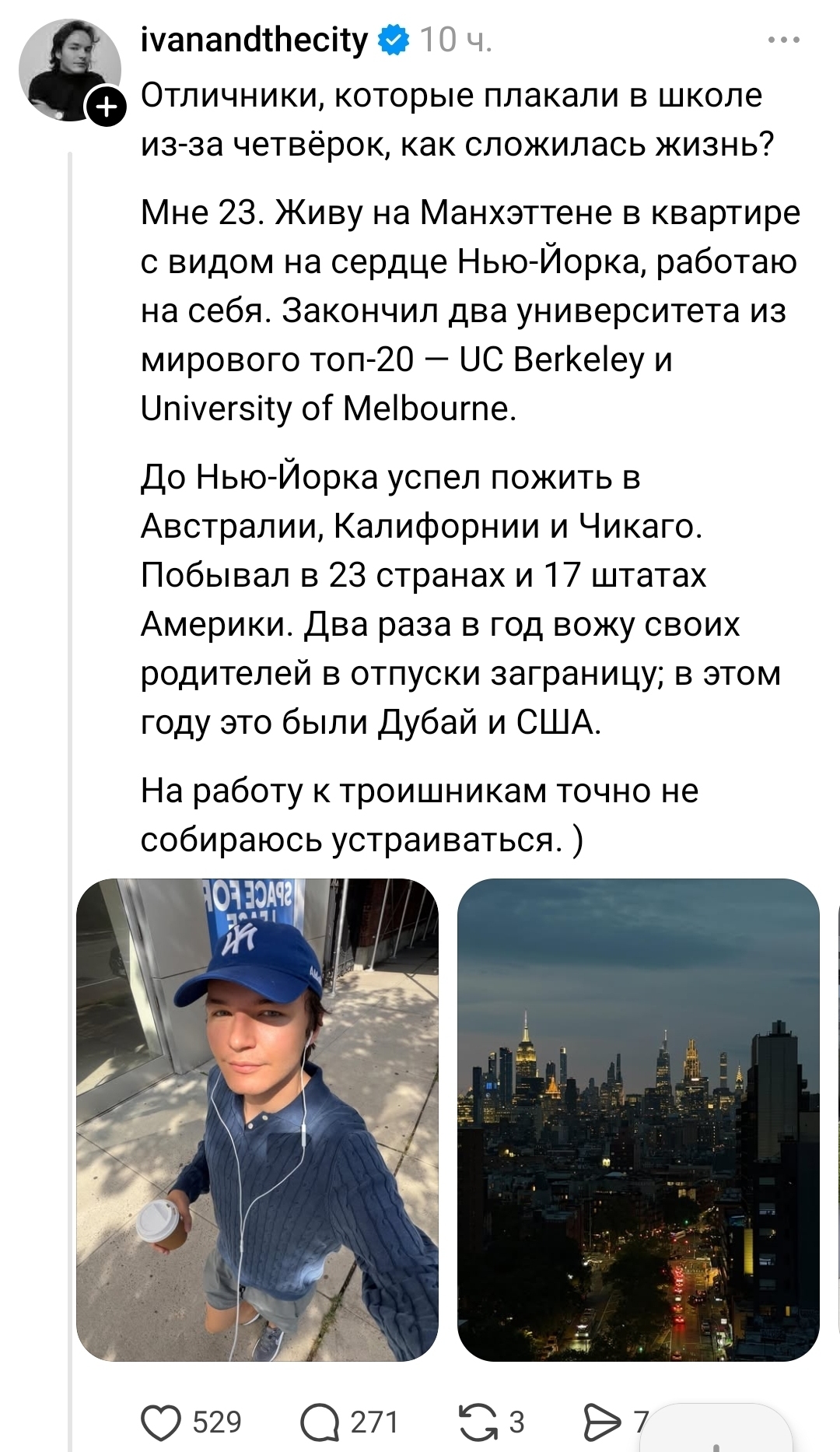Image resolution: width=840 pixels, height=1452 pixels.
Task: Open the three-dot post options menu
Action: click(x=783, y=40)
